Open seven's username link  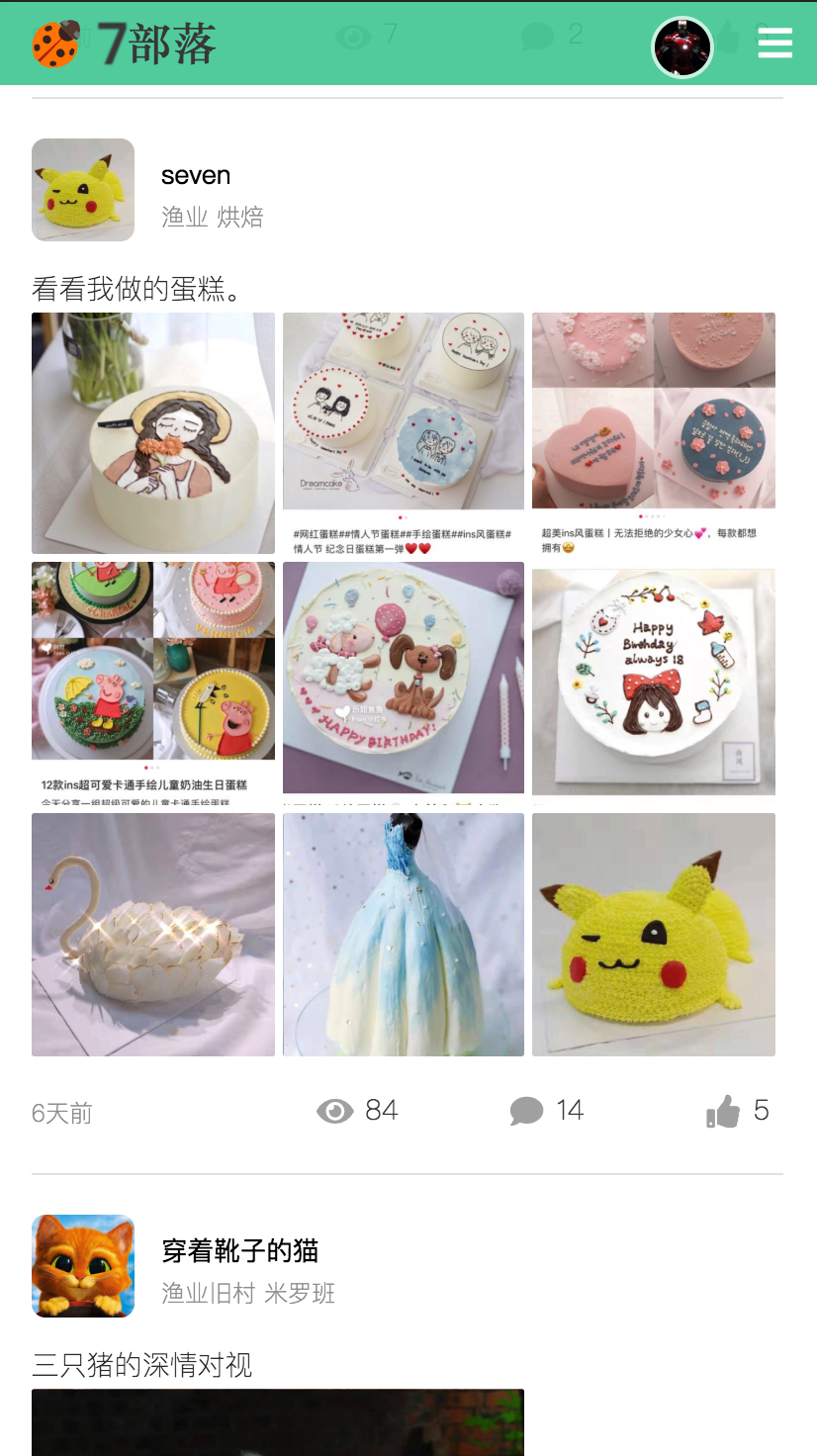coord(196,176)
